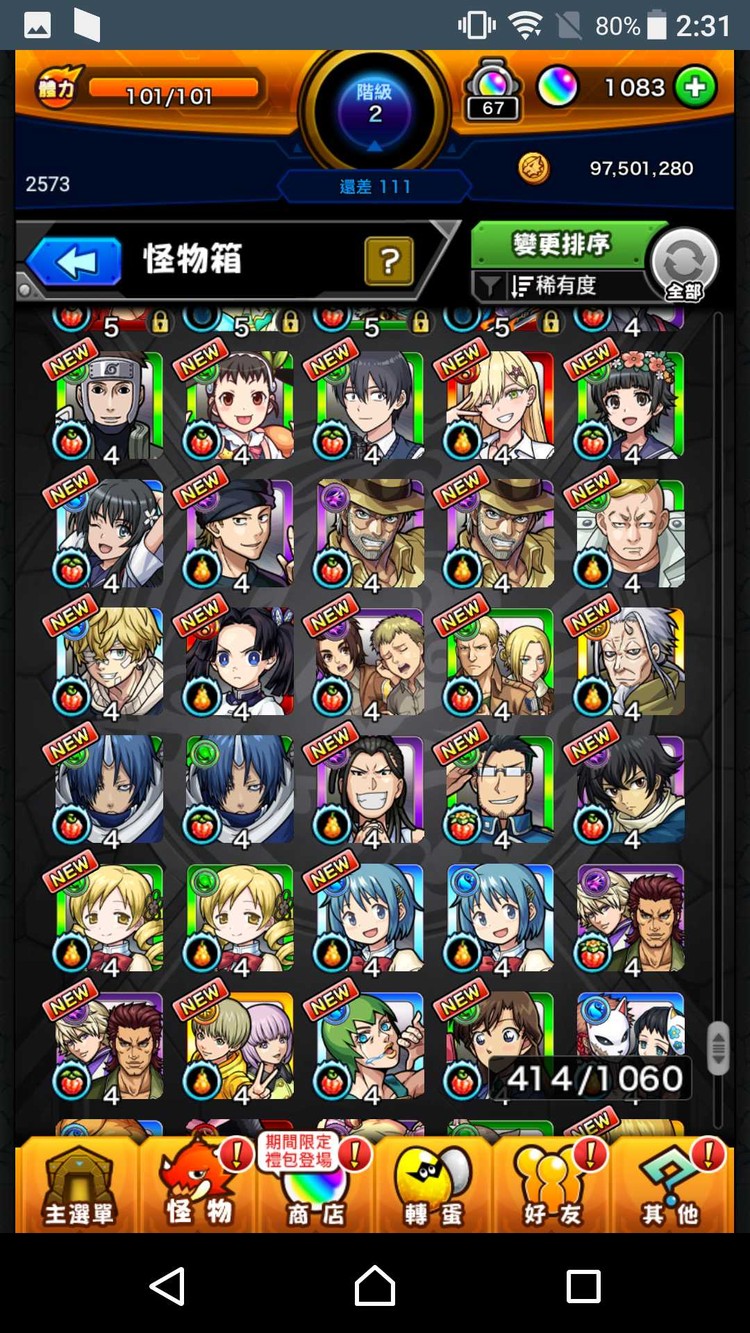Open the 好友 friends tab
Viewport: 750px width, 1333px height.
[x=552, y=1185]
